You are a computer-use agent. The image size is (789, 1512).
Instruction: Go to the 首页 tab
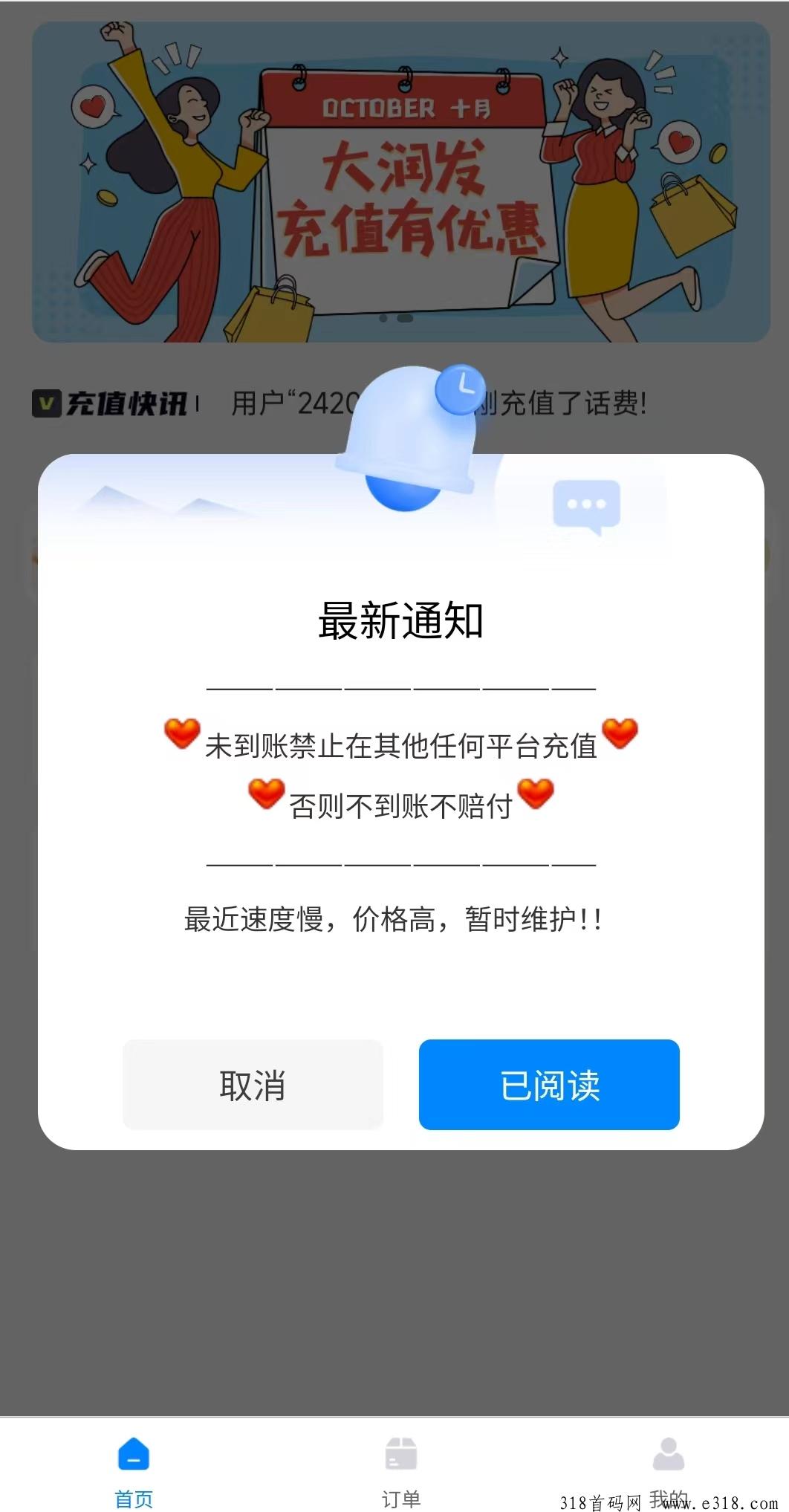[134, 1470]
